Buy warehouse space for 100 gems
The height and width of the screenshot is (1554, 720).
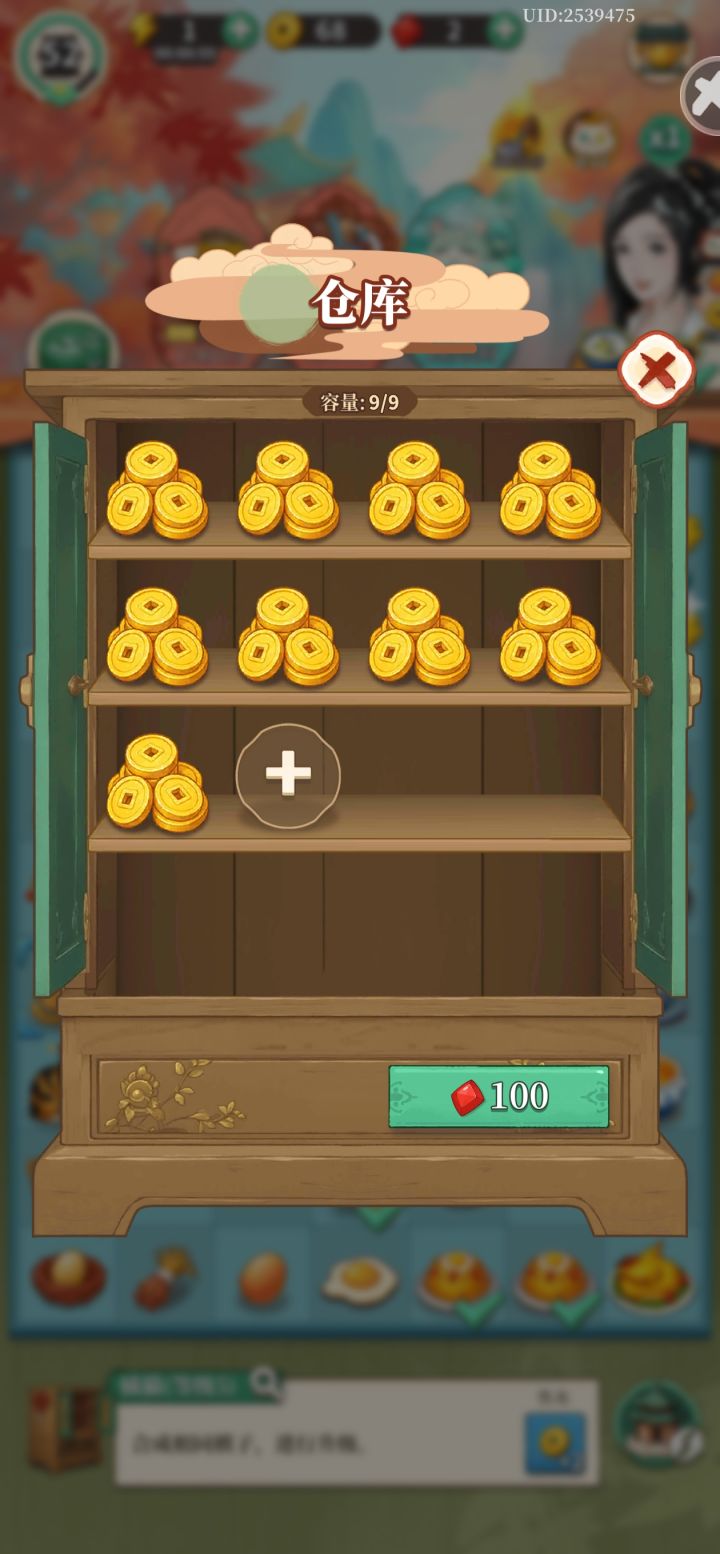click(498, 1096)
